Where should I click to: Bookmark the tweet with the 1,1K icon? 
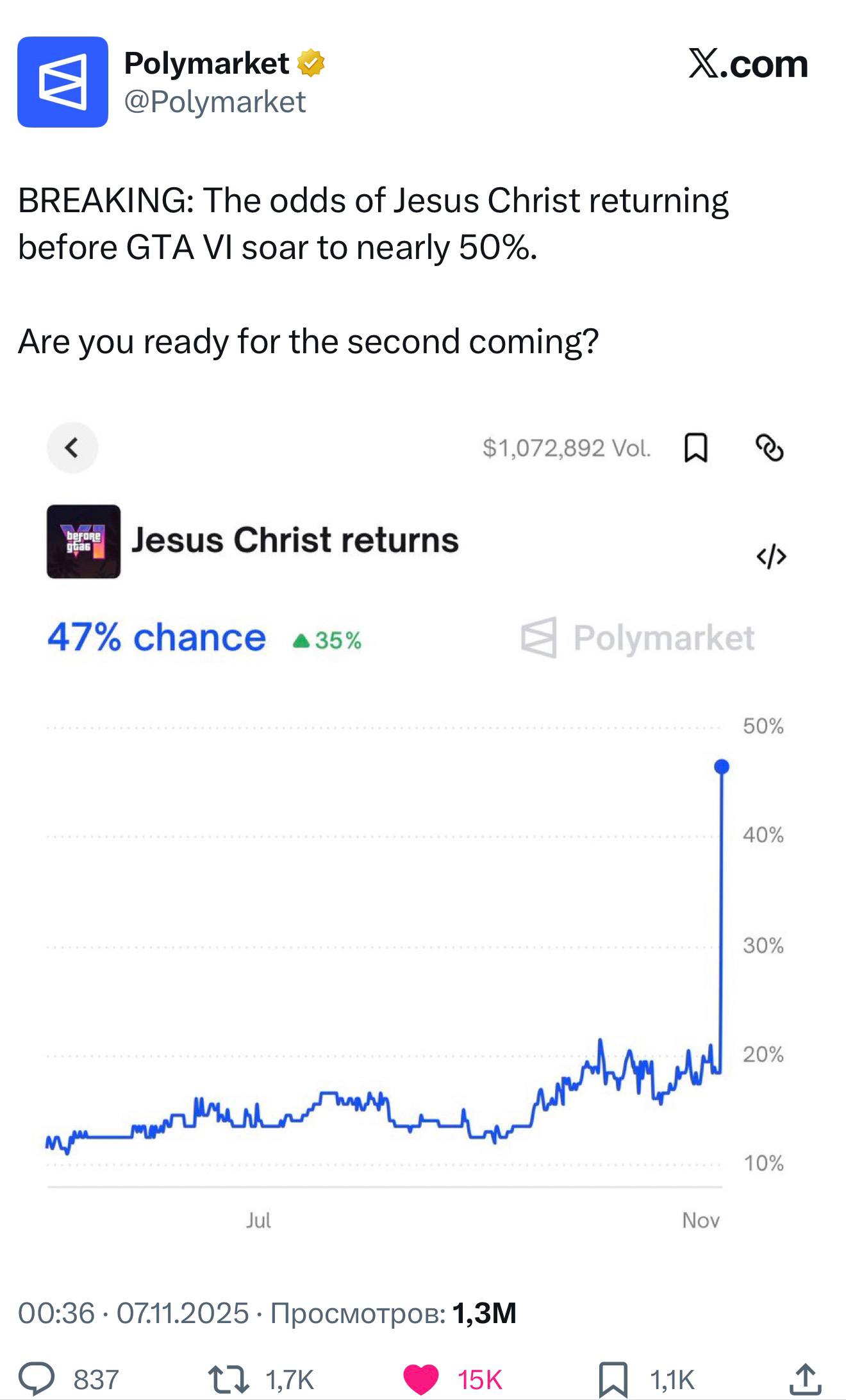pos(613,1379)
